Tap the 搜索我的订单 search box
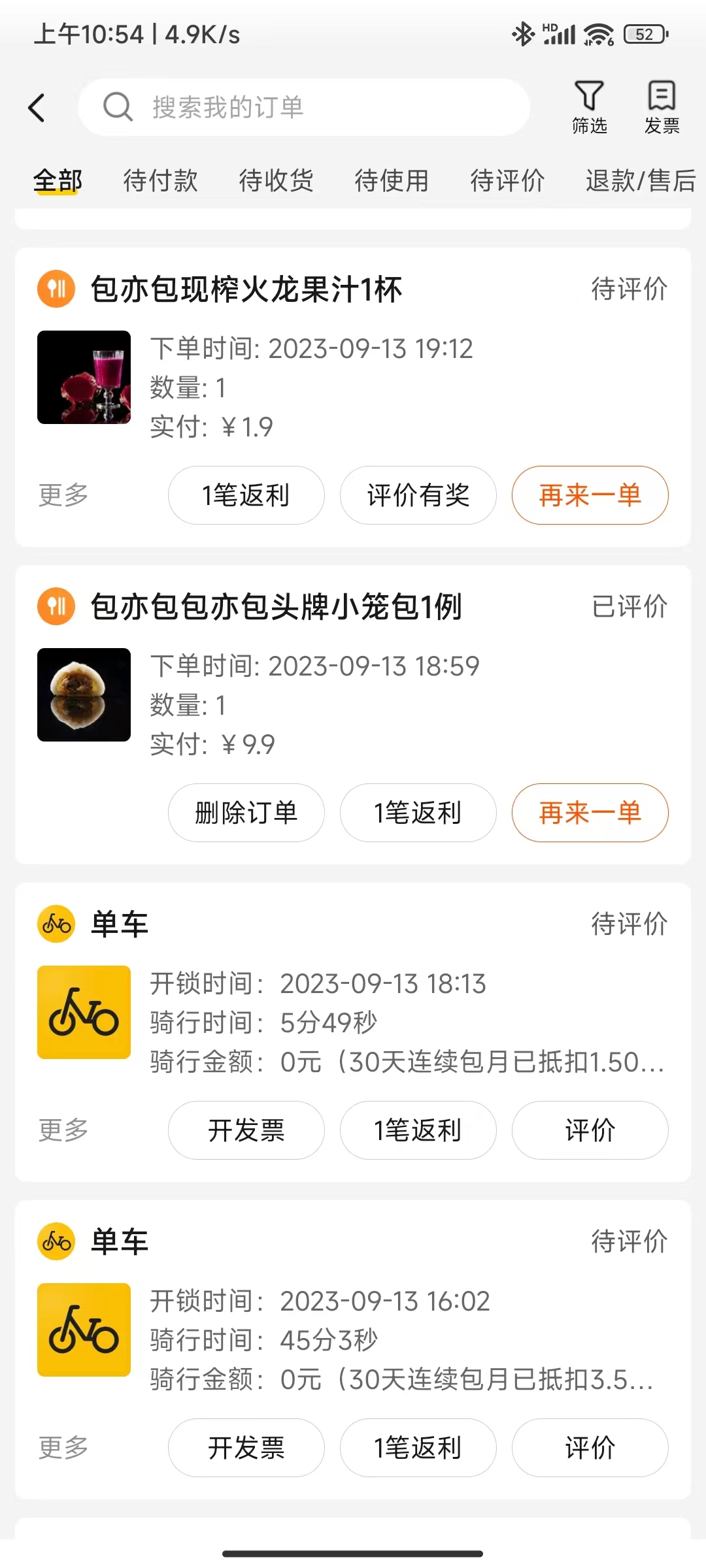Image resolution: width=706 pixels, height=1568 pixels. coord(304,107)
